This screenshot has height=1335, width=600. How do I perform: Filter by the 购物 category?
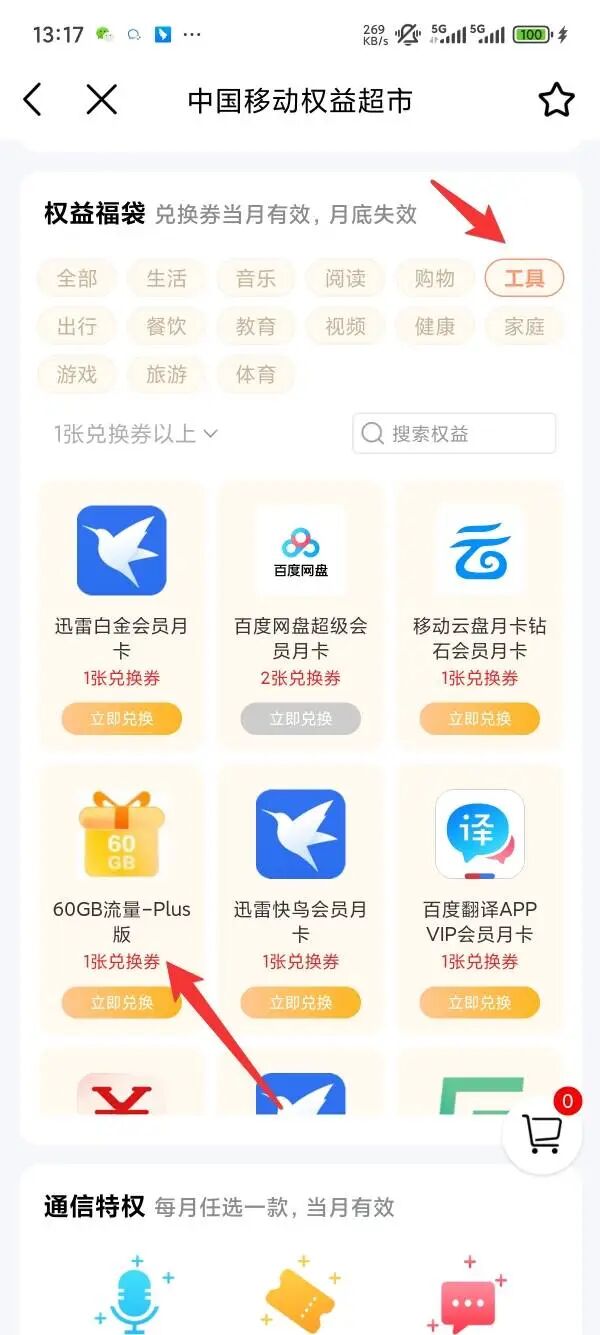point(434,278)
